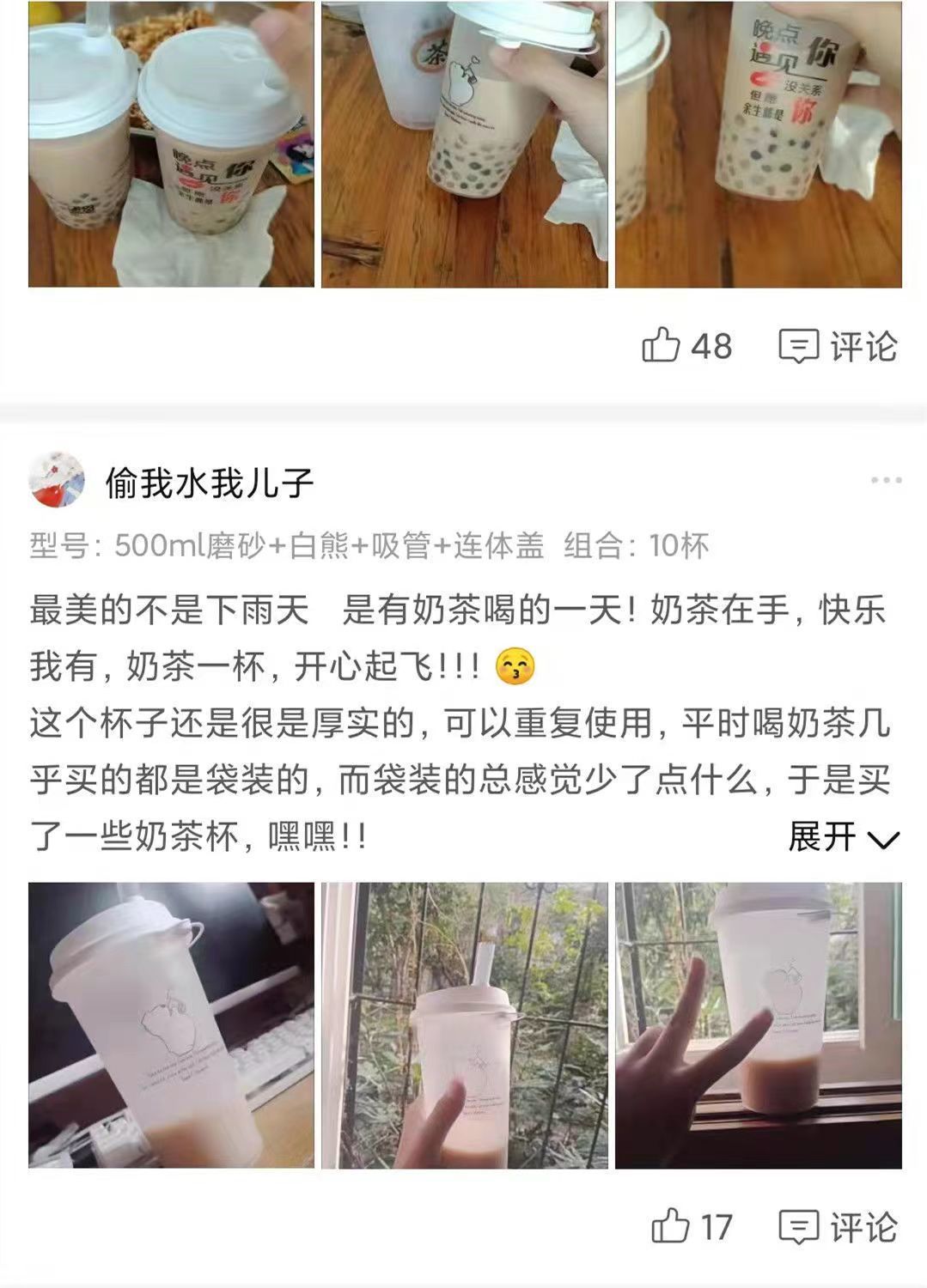Open 偷我水我儿子's profile avatar
The width and height of the screenshot is (927, 1288).
57,481
